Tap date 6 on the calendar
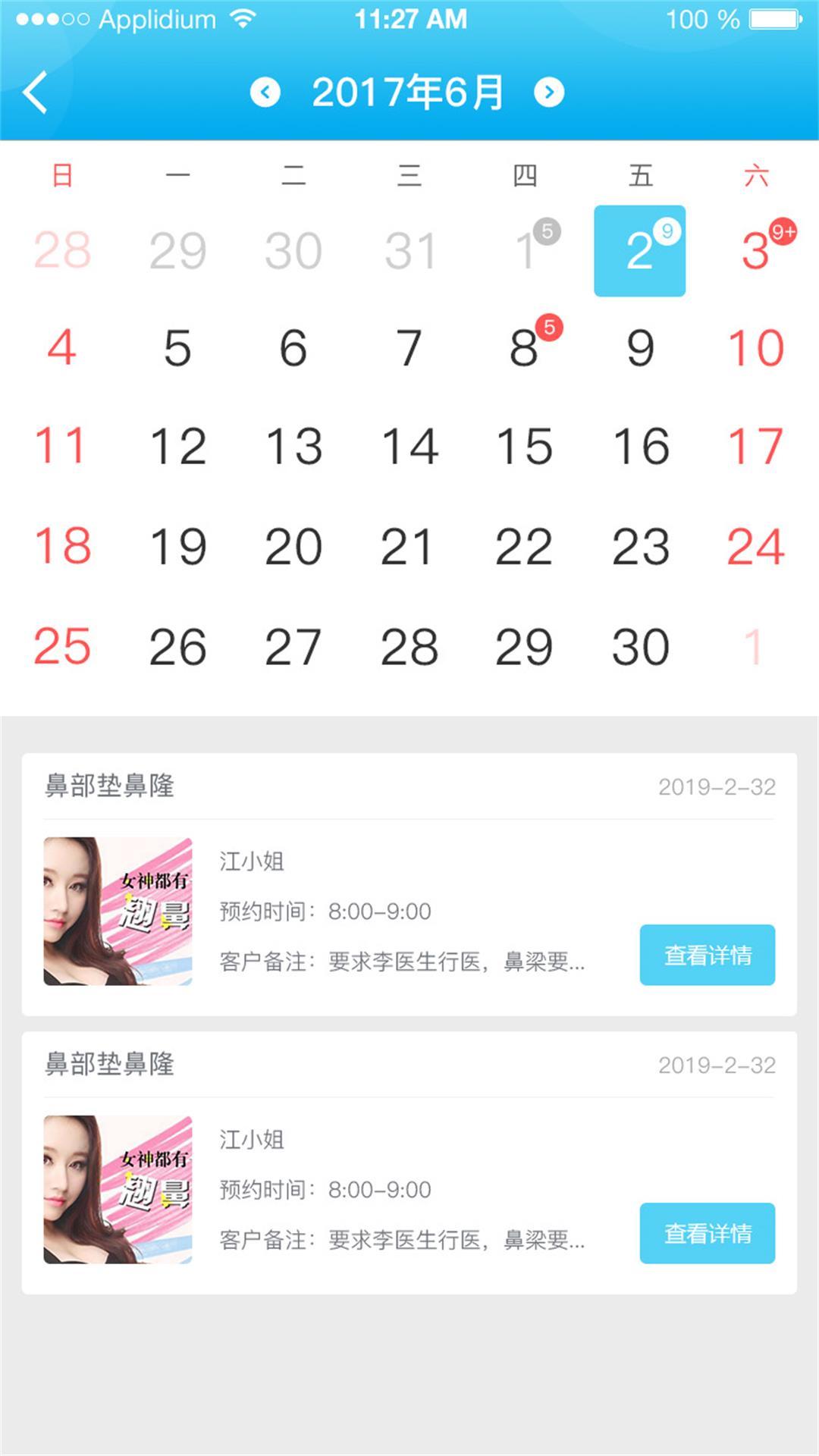Image resolution: width=819 pixels, height=1456 pixels. [293, 348]
